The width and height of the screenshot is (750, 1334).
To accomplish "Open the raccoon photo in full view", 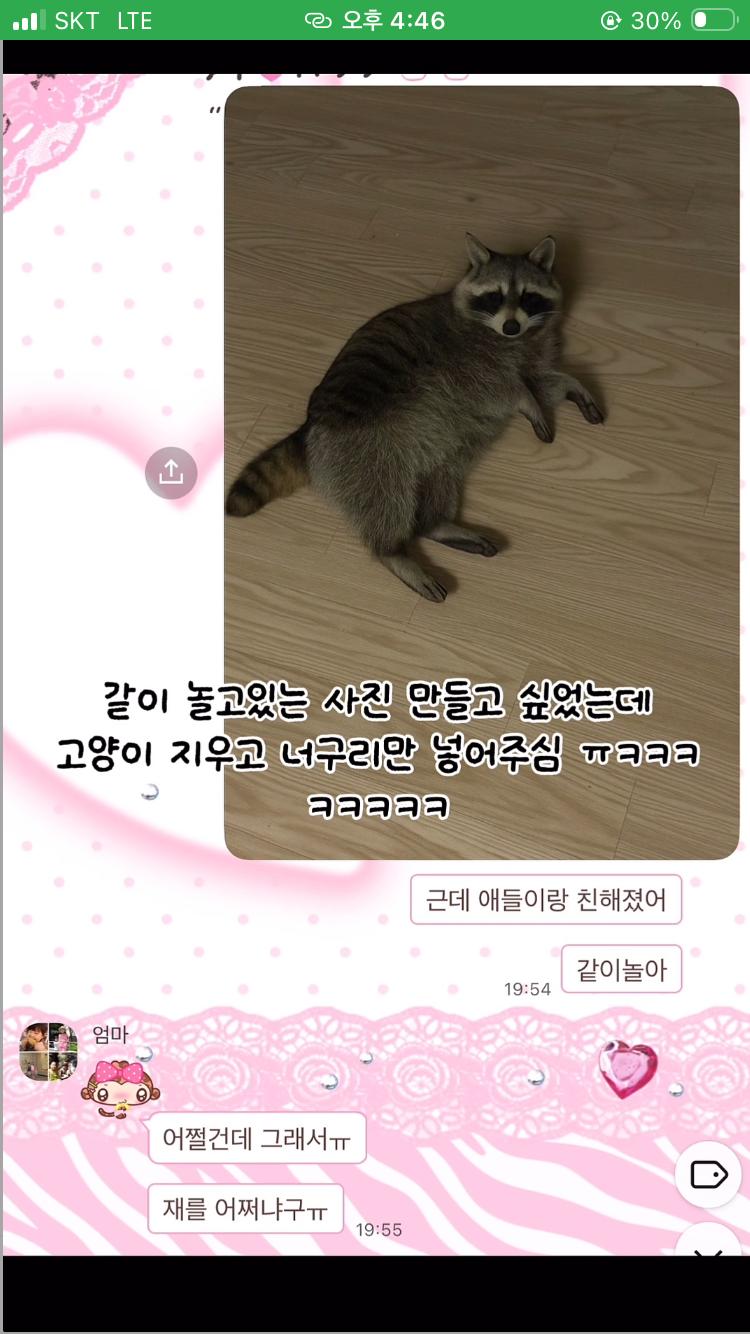I will (x=481, y=400).
